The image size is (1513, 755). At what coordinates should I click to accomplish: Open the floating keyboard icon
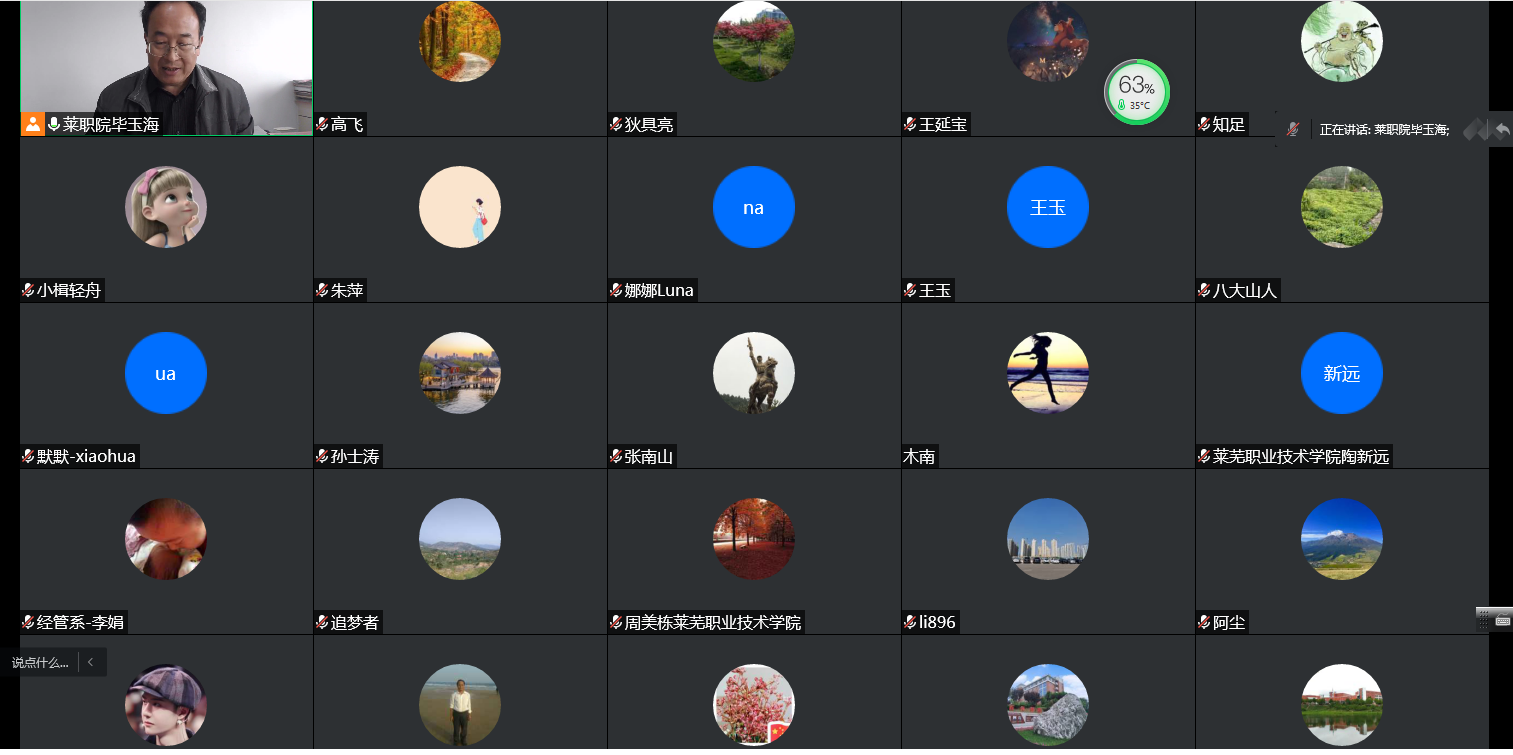click(1502, 620)
